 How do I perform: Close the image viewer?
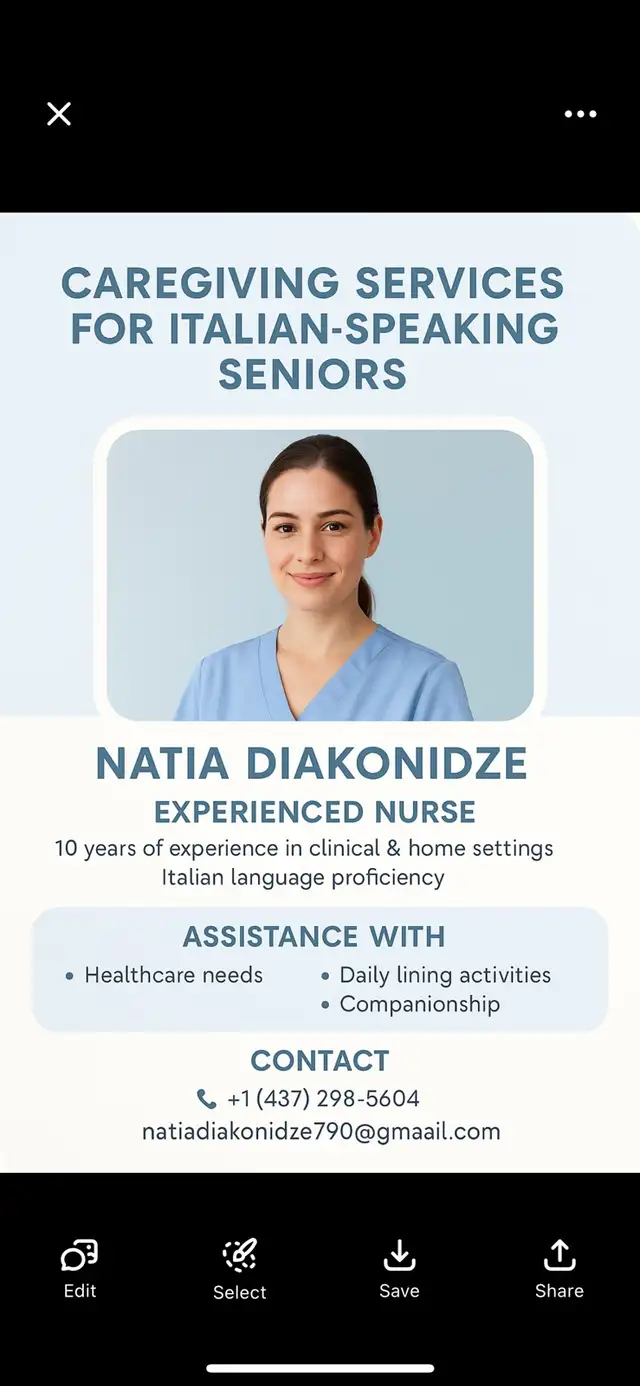pos(59,114)
